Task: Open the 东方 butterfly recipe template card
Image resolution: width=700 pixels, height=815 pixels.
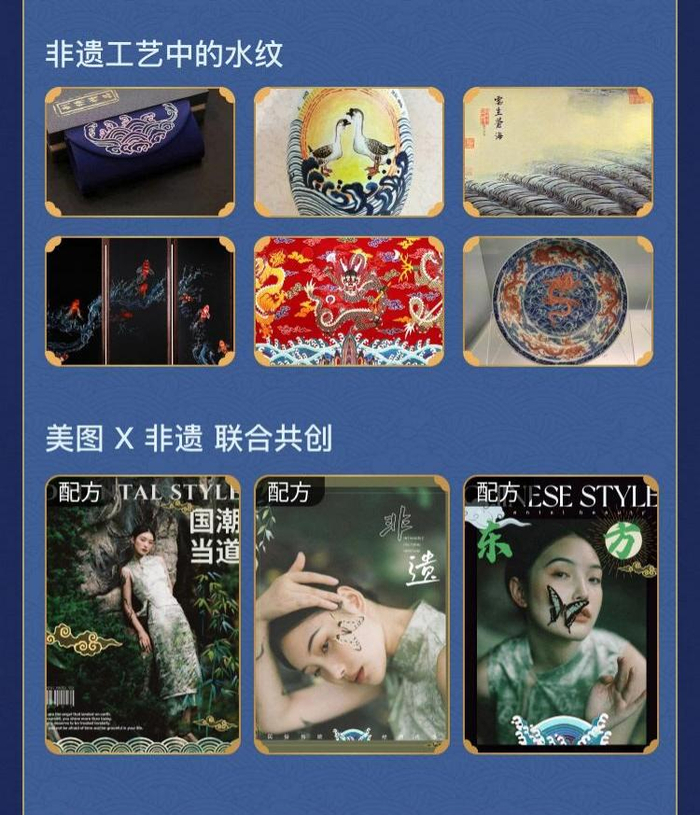Action: [560, 614]
